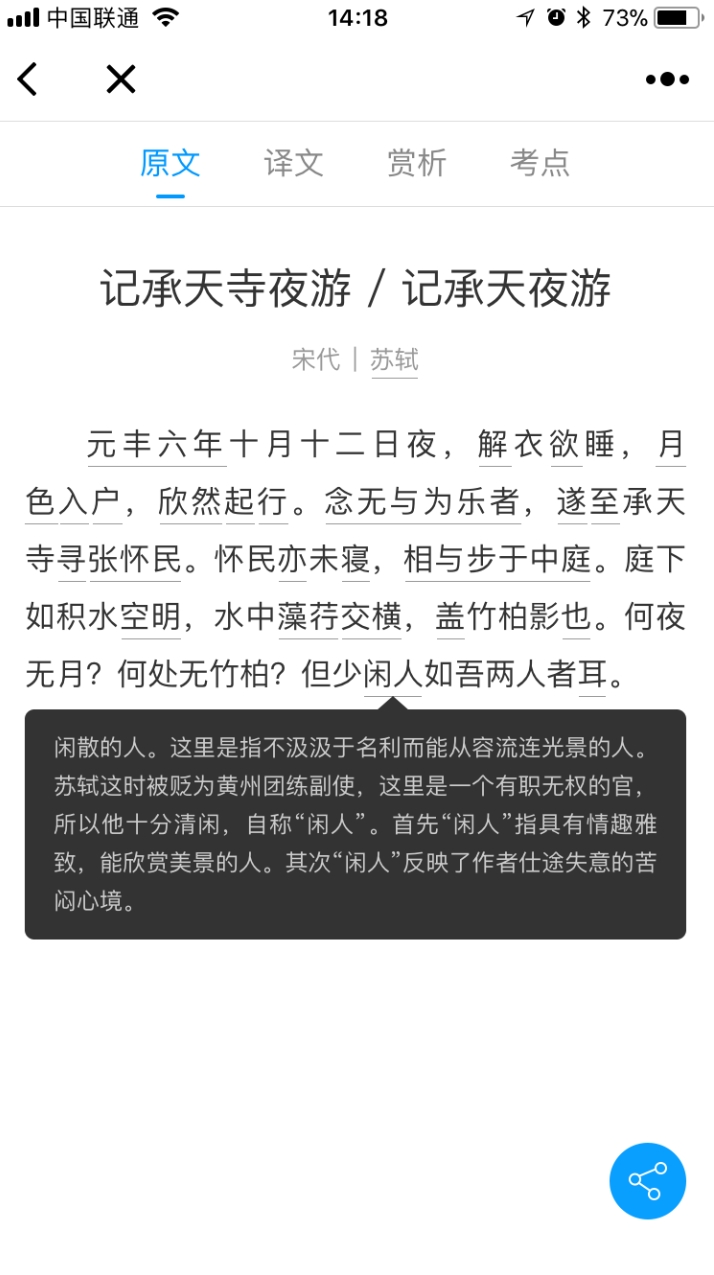Close the mini program page
The height and width of the screenshot is (1275, 714).
coord(121,79)
